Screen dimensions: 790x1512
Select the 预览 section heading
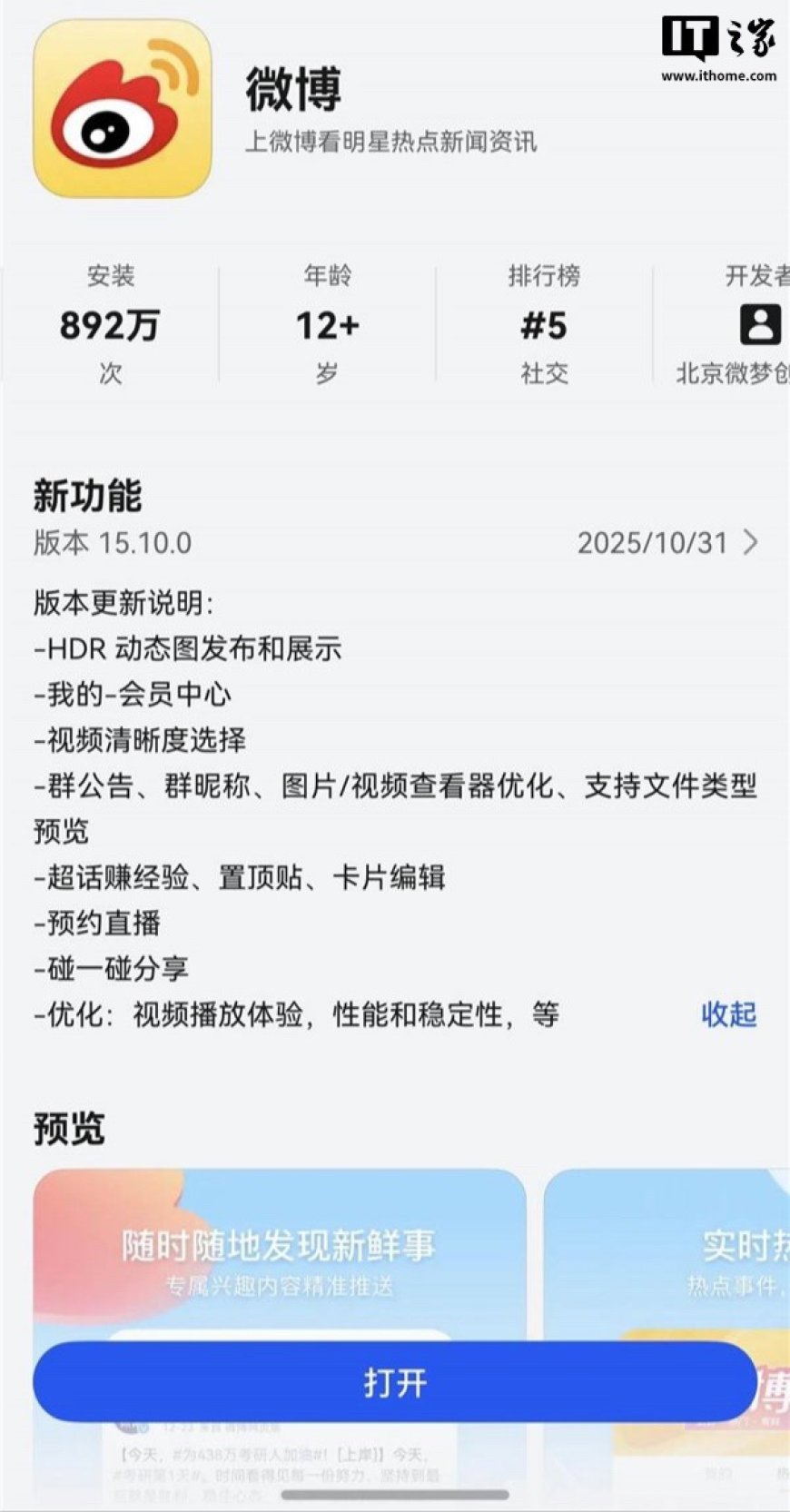click(66, 1129)
